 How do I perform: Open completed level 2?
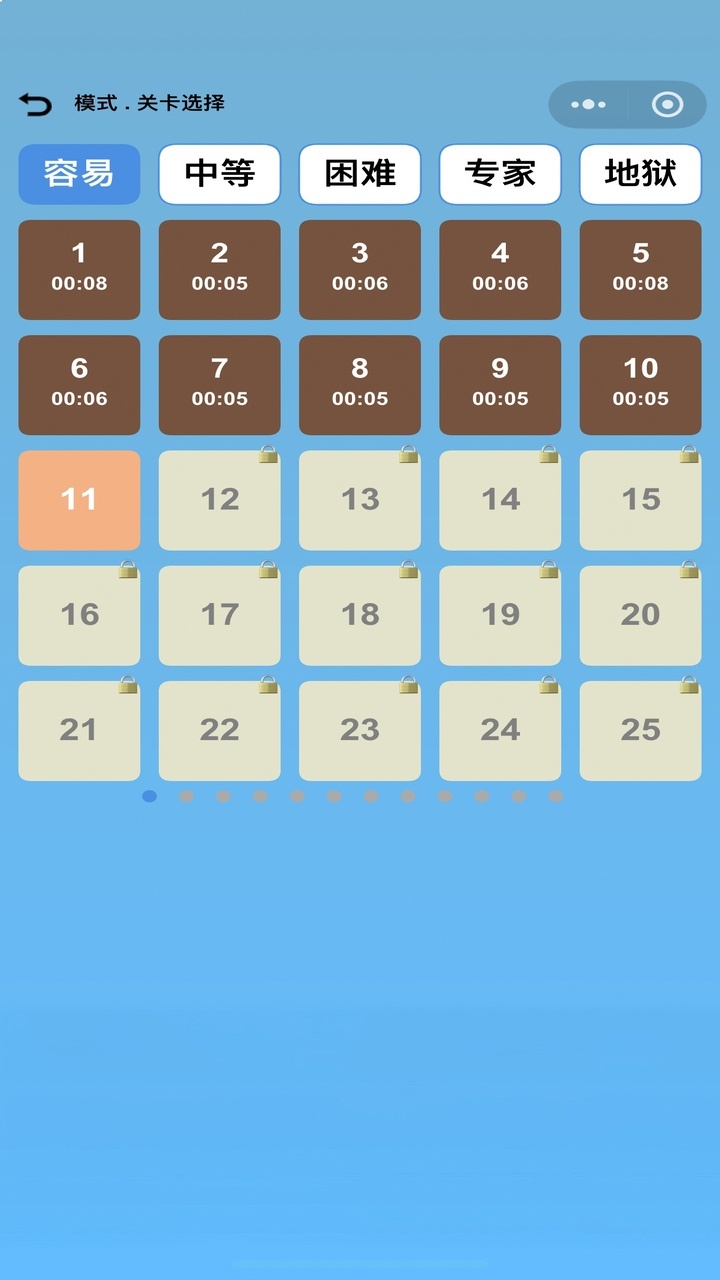[x=220, y=269]
